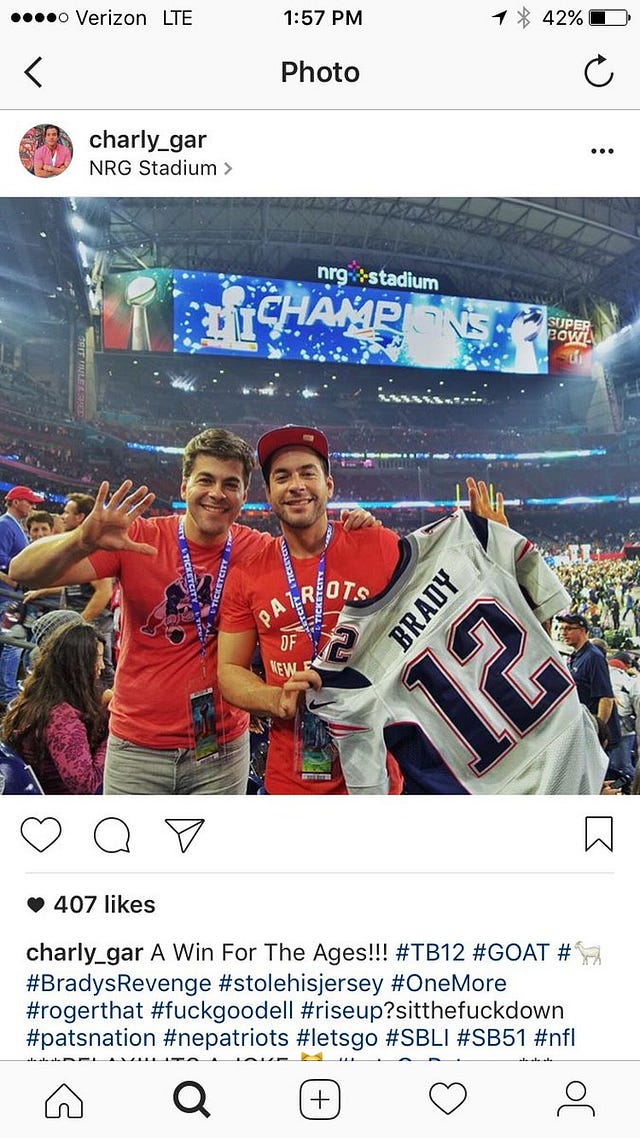Open the #BradysRevenge hashtag
The width and height of the screenshot is (640, 1138).
(118, 982)
